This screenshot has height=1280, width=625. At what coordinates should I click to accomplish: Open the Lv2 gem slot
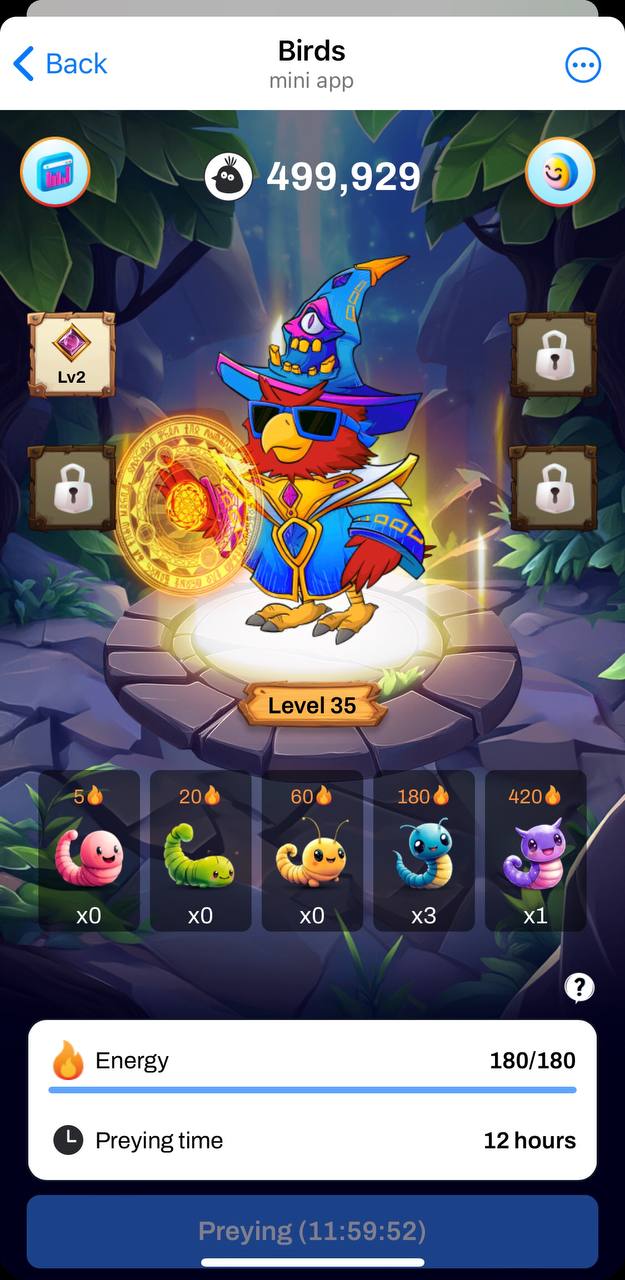tap(71, 354)
